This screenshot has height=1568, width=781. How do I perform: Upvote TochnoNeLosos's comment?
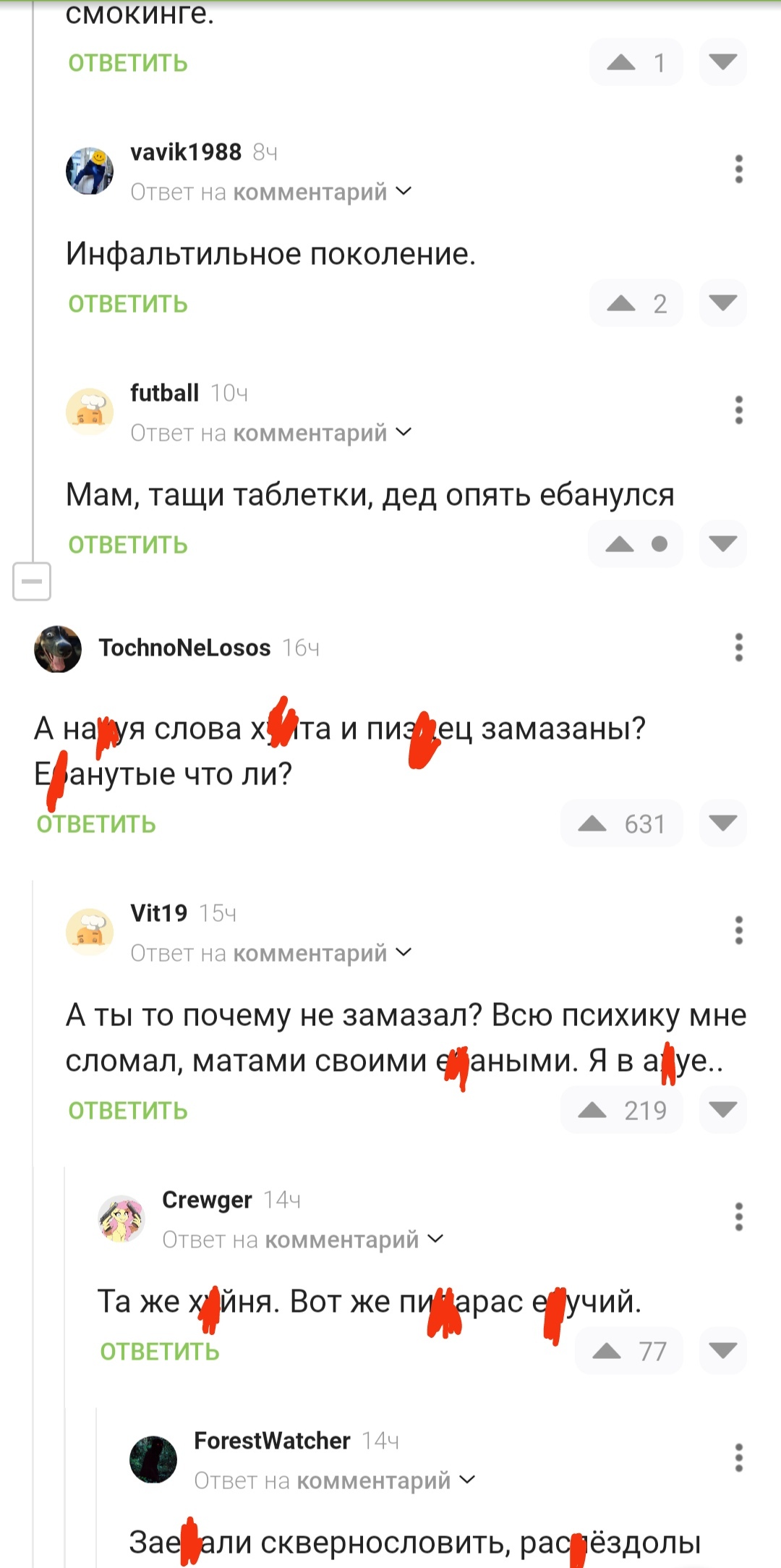pyautogui.click(x=593, y=823)
